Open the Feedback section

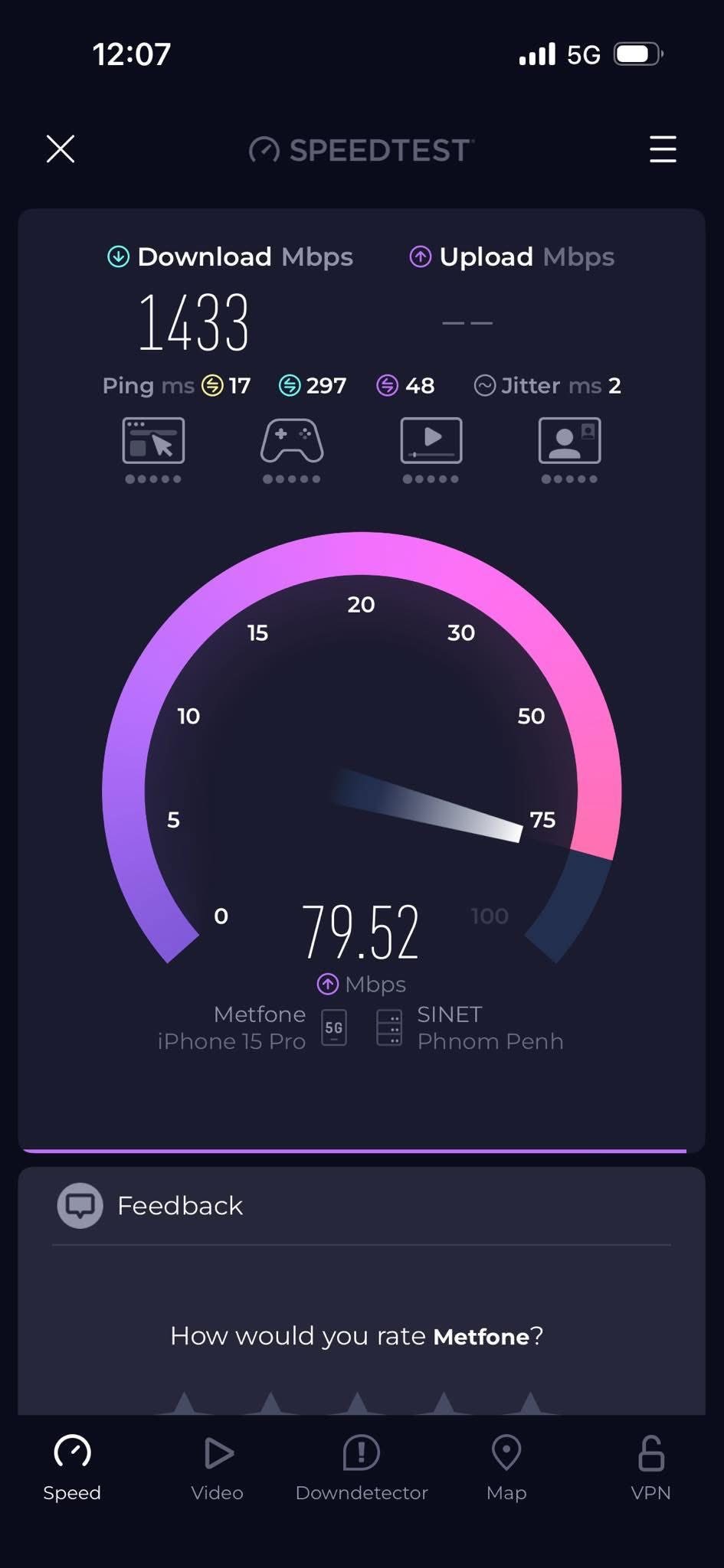(x=179, y=1205)
